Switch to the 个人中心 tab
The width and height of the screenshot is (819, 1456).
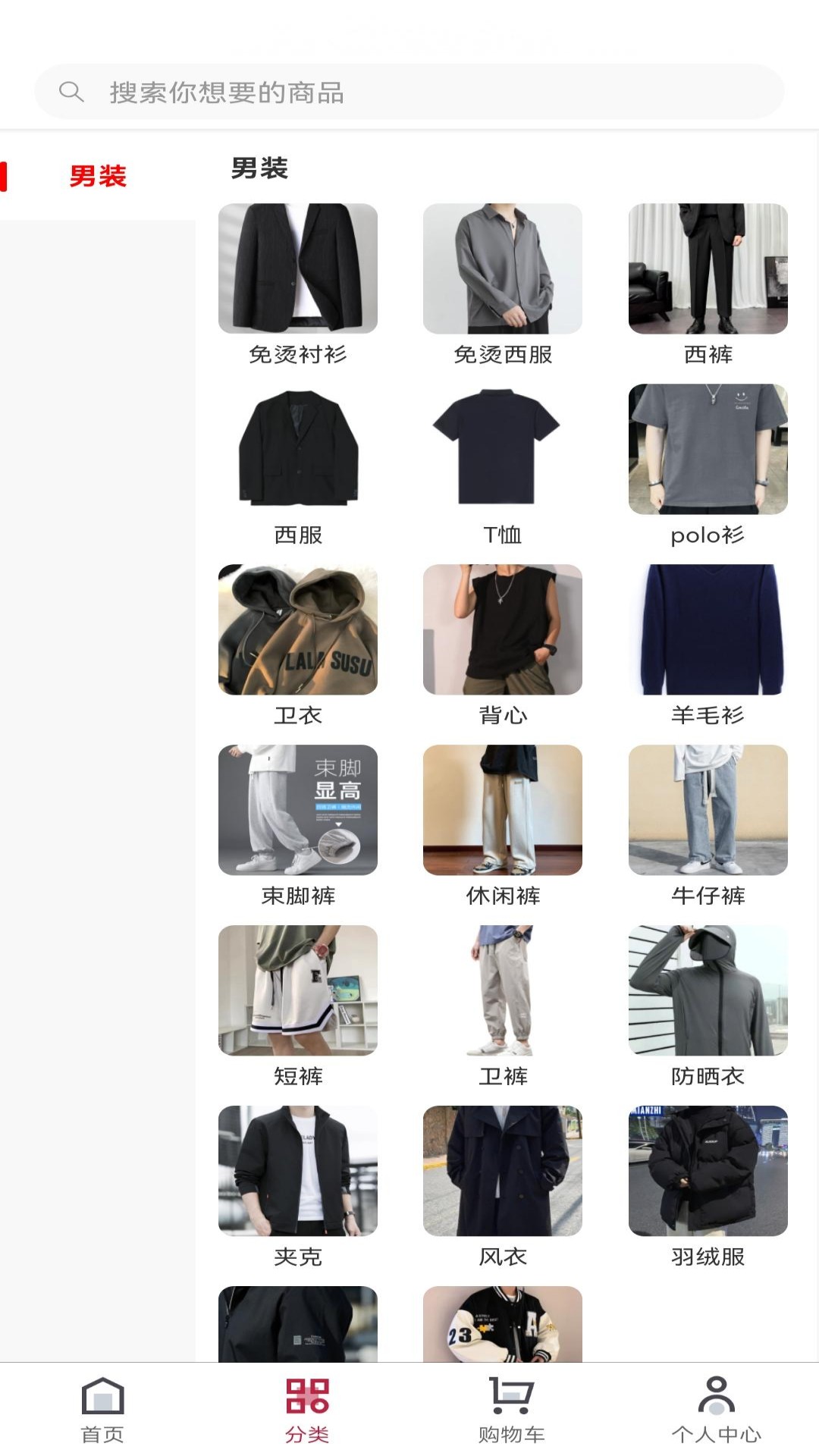[716, 1410]
